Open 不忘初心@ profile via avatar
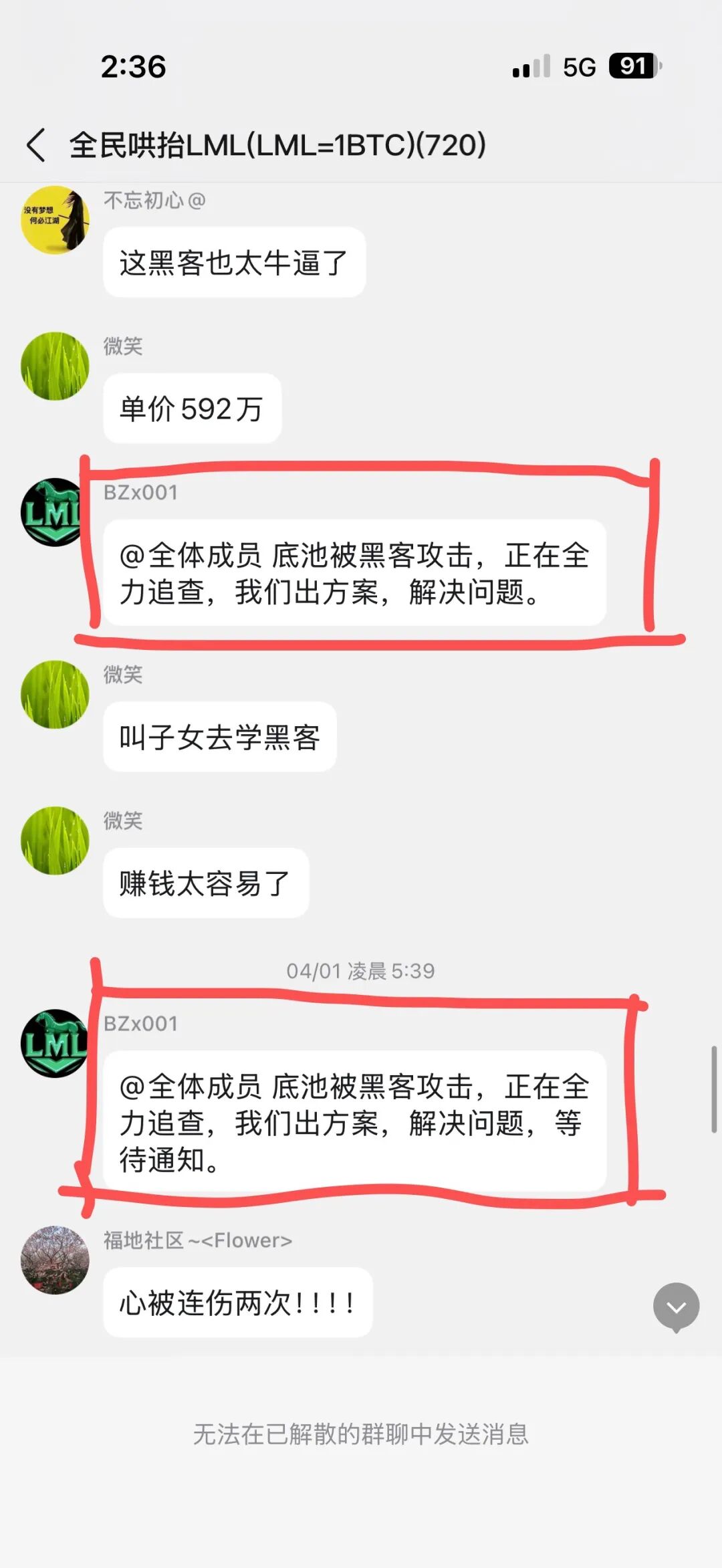Image resolution: width=722 pixels, height=1568 pixels. (55, 220)
